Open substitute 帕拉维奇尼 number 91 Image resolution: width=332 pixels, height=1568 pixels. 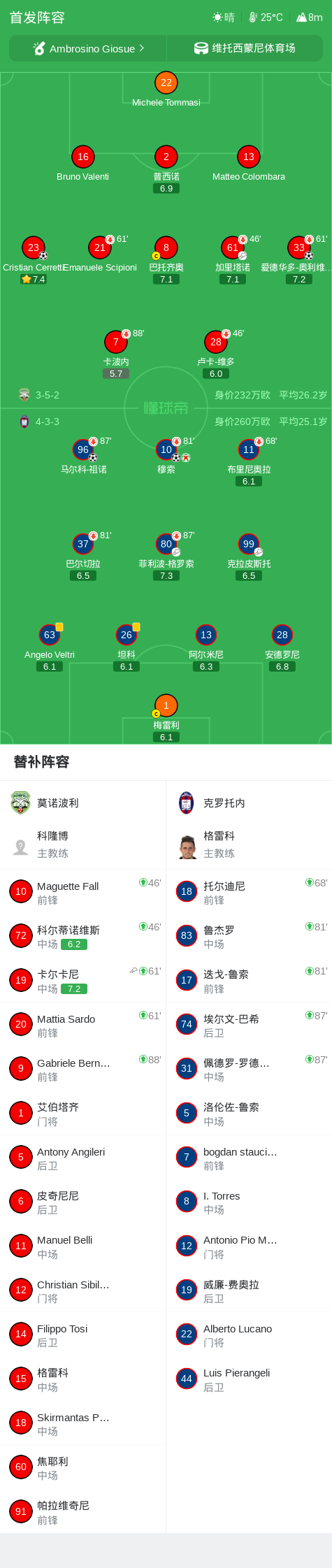tap(82, 1511)
